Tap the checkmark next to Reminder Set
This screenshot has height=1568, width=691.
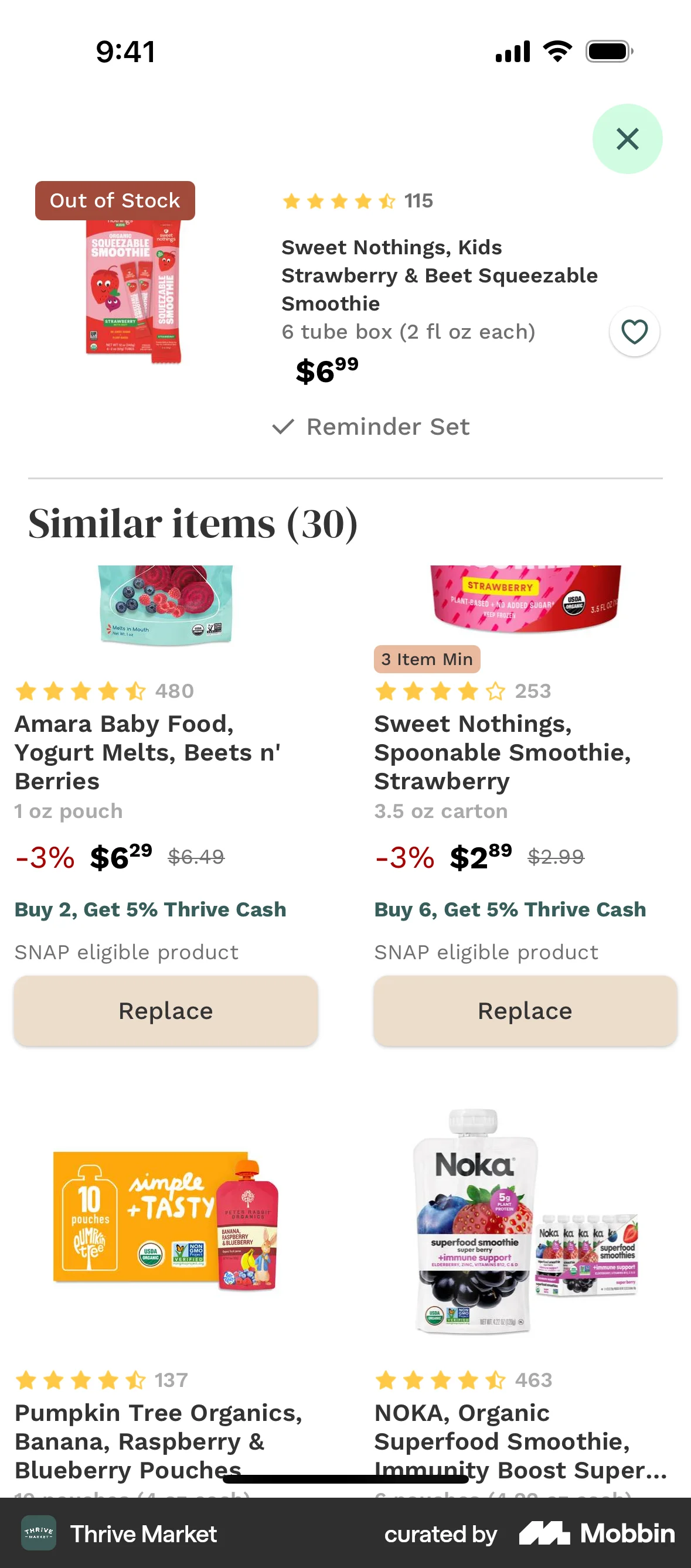[x=284, y=427]
